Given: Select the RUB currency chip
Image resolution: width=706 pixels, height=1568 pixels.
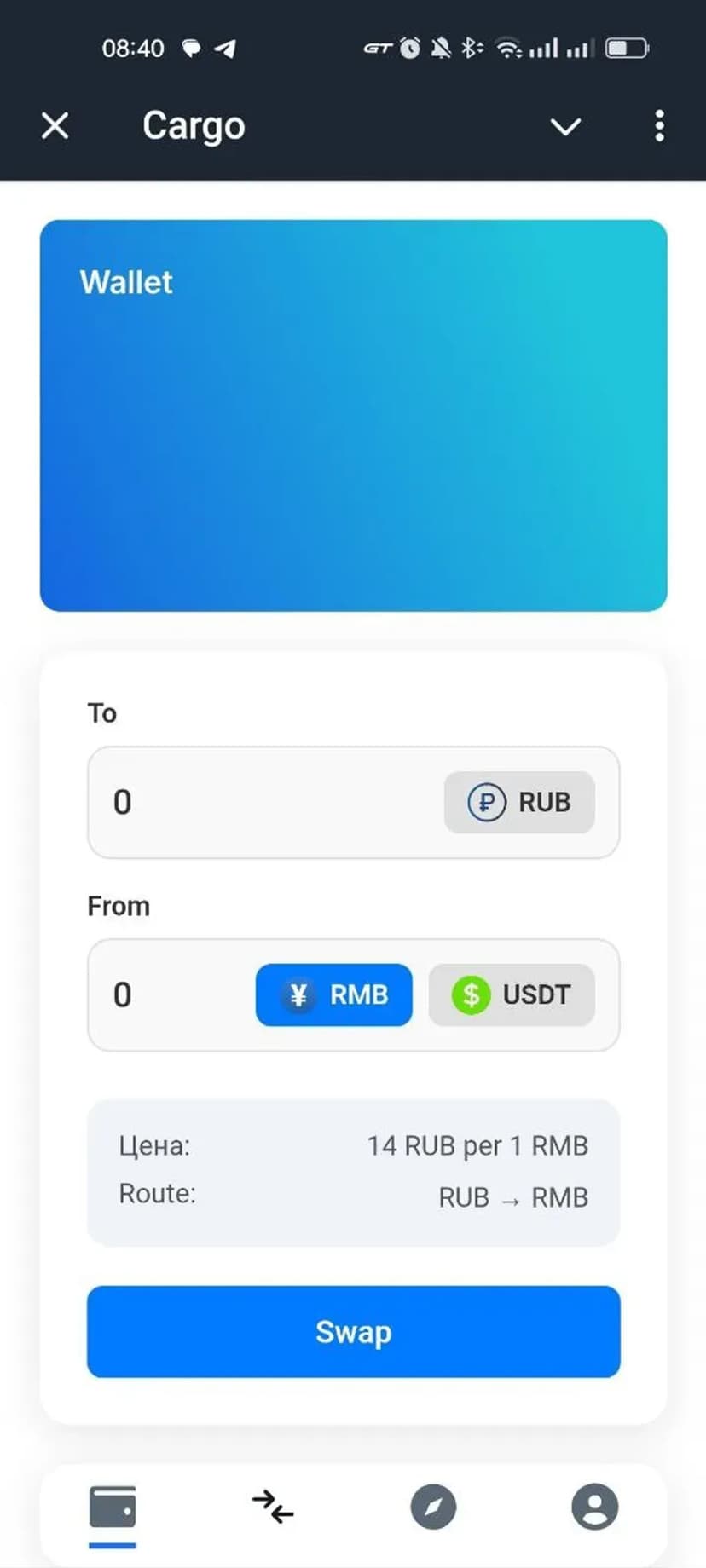Looking at the screenshot, I should (519, 802).
